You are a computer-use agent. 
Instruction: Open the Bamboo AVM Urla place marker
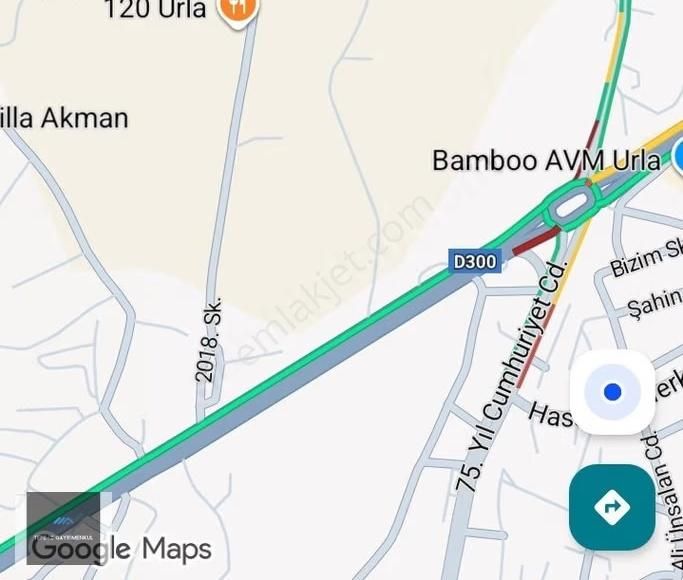pyautogui.click(x=677, y=157)
